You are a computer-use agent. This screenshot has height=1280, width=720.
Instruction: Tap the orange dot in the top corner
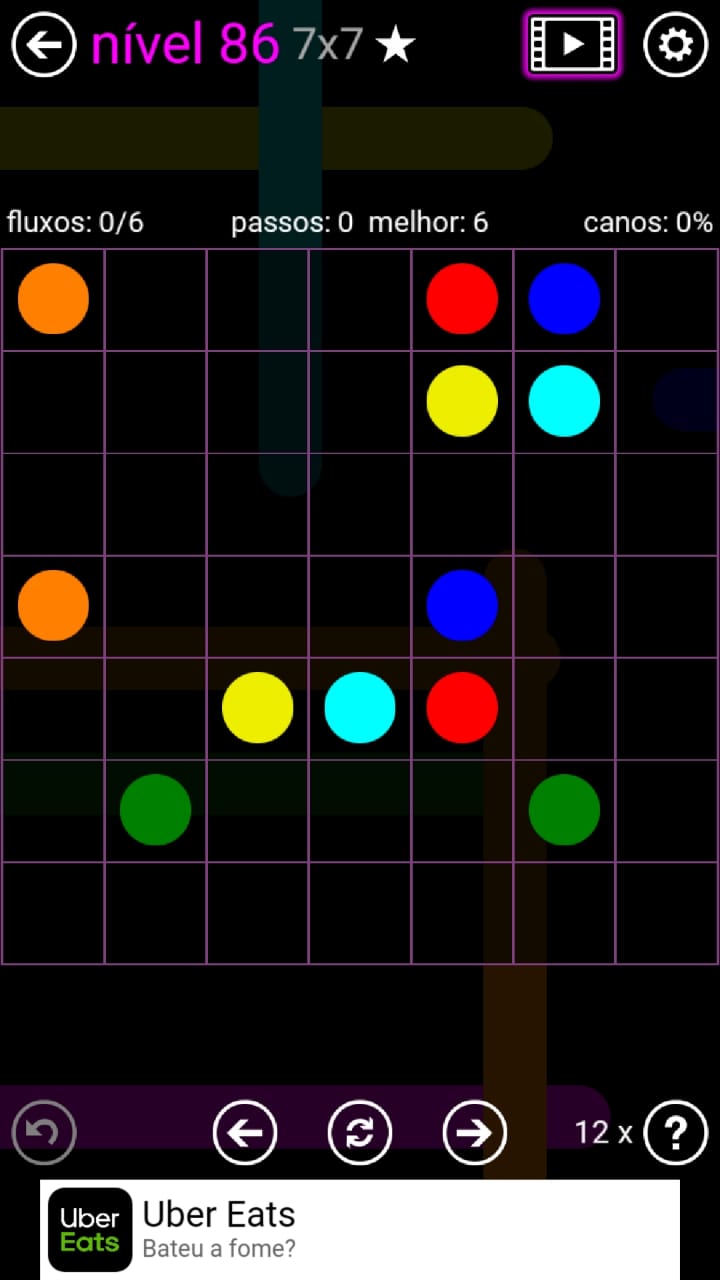(x=53, y=298)
